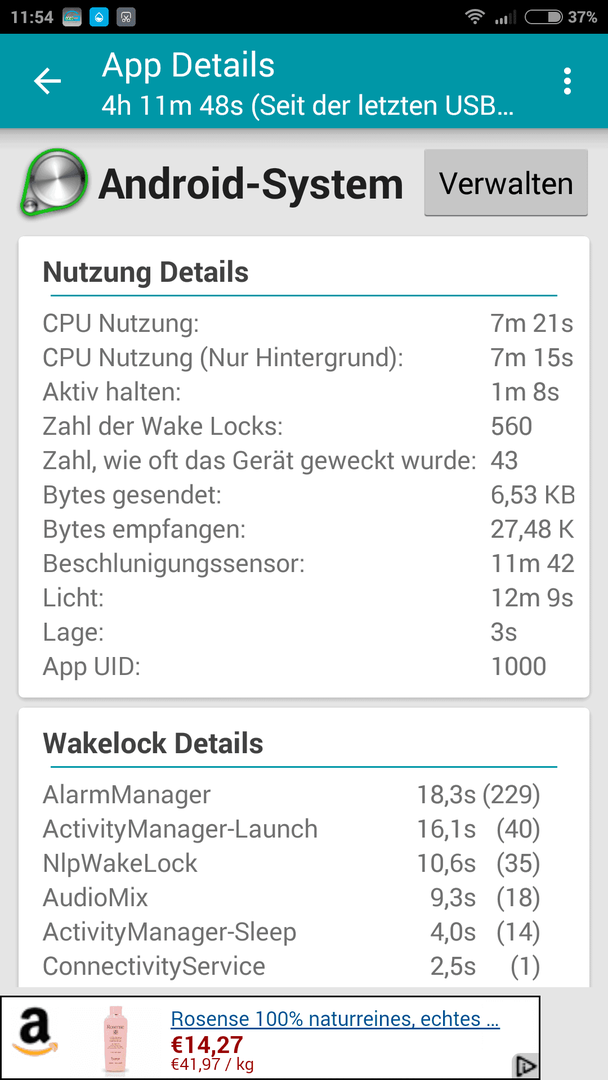
Task: Open the three-dot overflow menu
Action: coord(567,81)
